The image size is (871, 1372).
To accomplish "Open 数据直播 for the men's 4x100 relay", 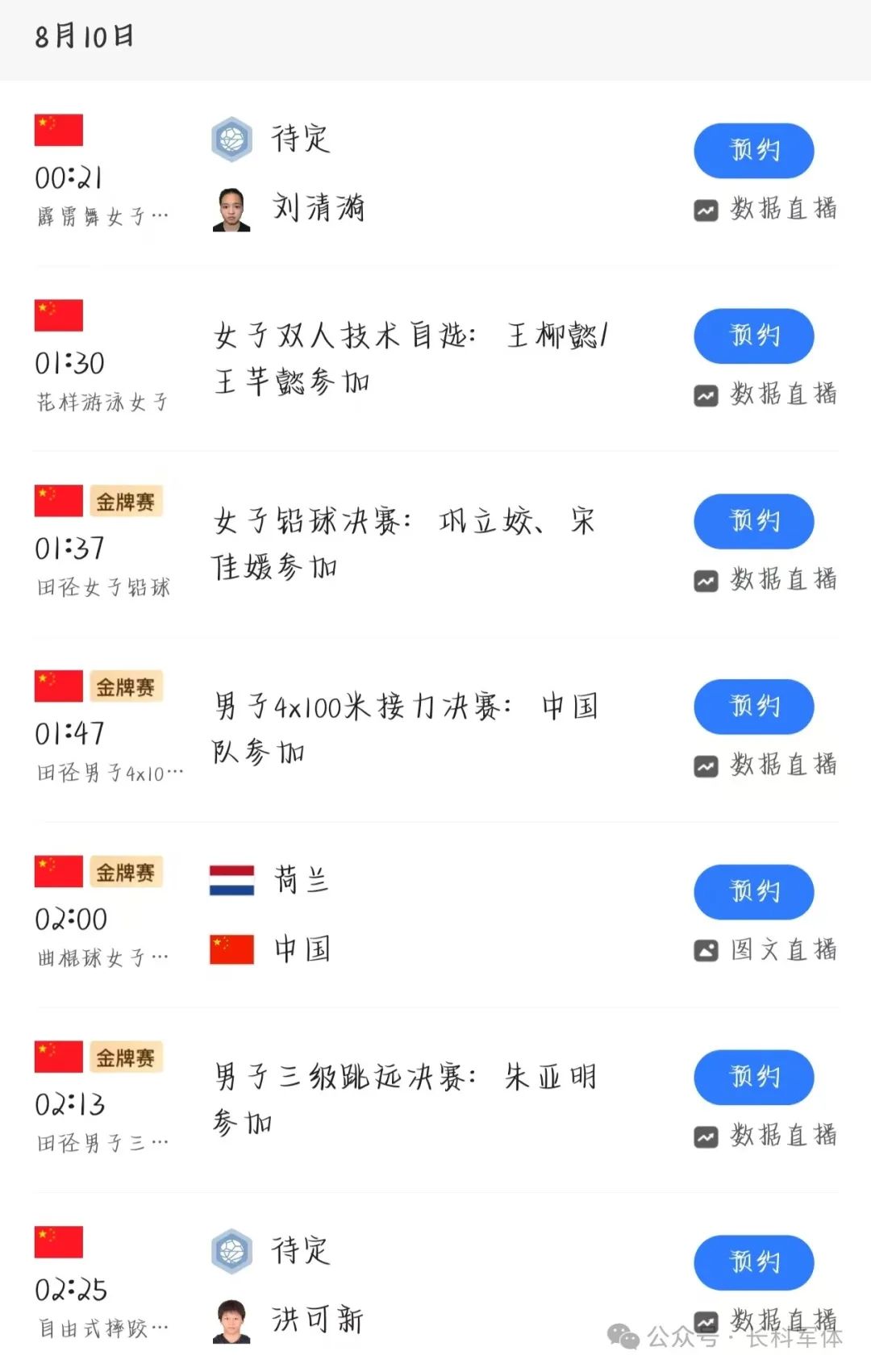I will (765, 765).
